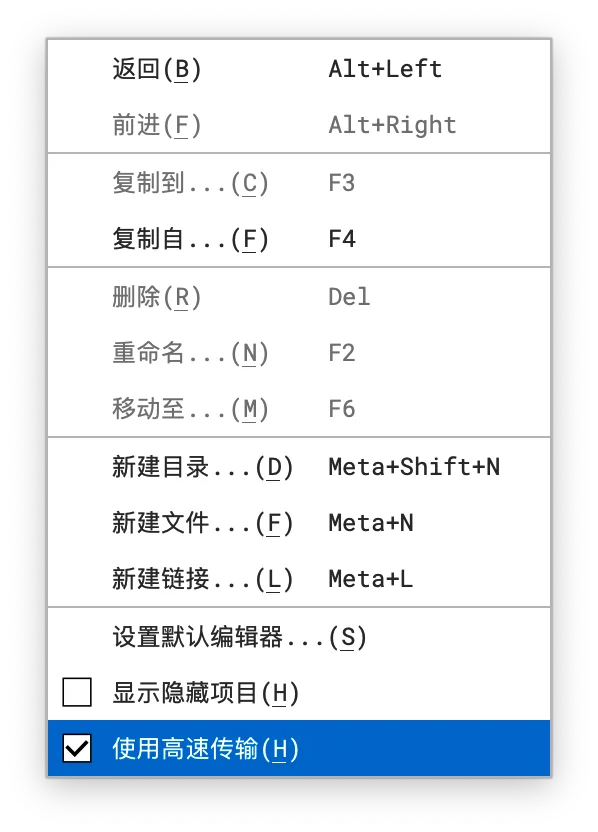The height and width of the screenshot is (832, 598).
Task: Open 设置默认编辑器...(S)
Action: (299, 637)
